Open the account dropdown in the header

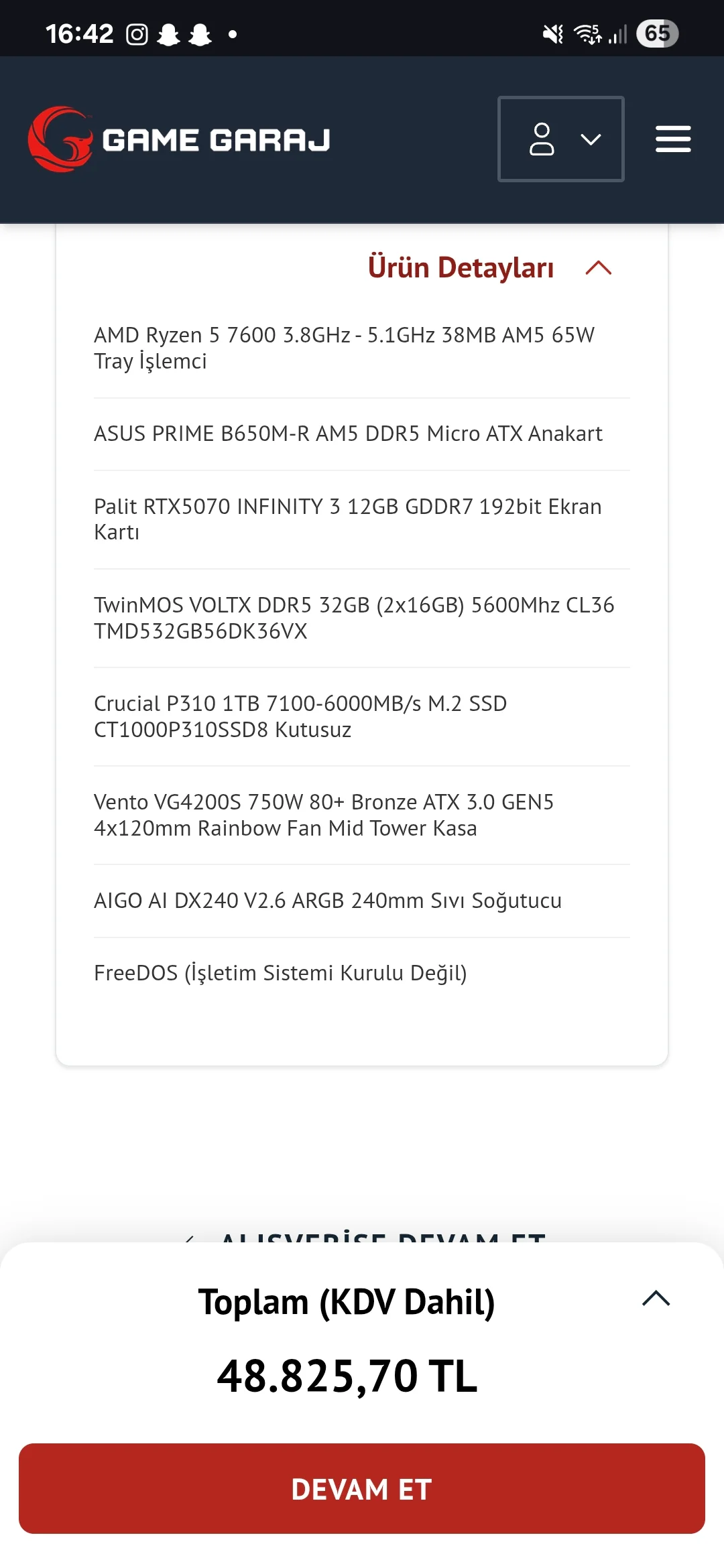[x=560, y=139]
